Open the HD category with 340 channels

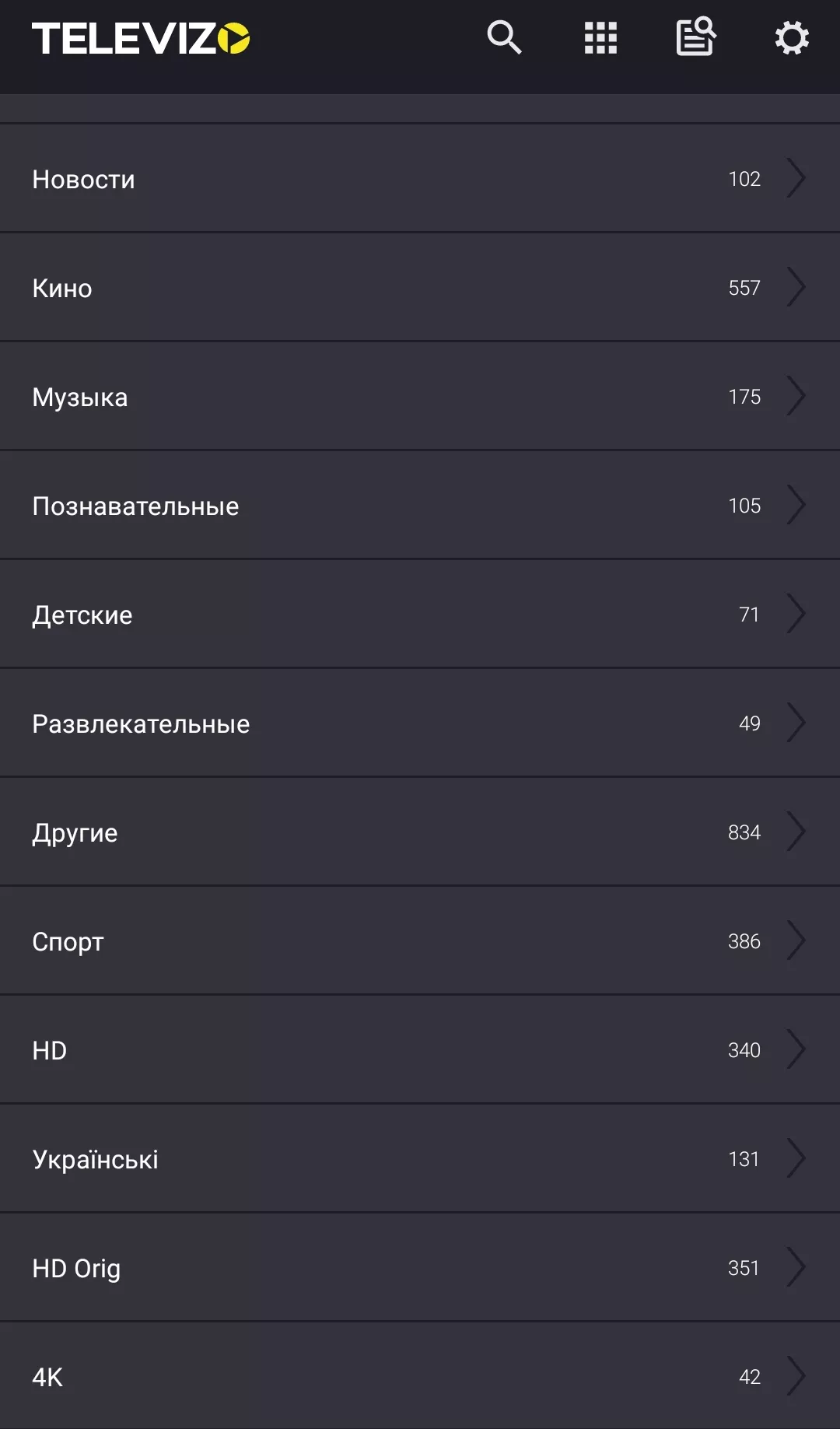420,1049
